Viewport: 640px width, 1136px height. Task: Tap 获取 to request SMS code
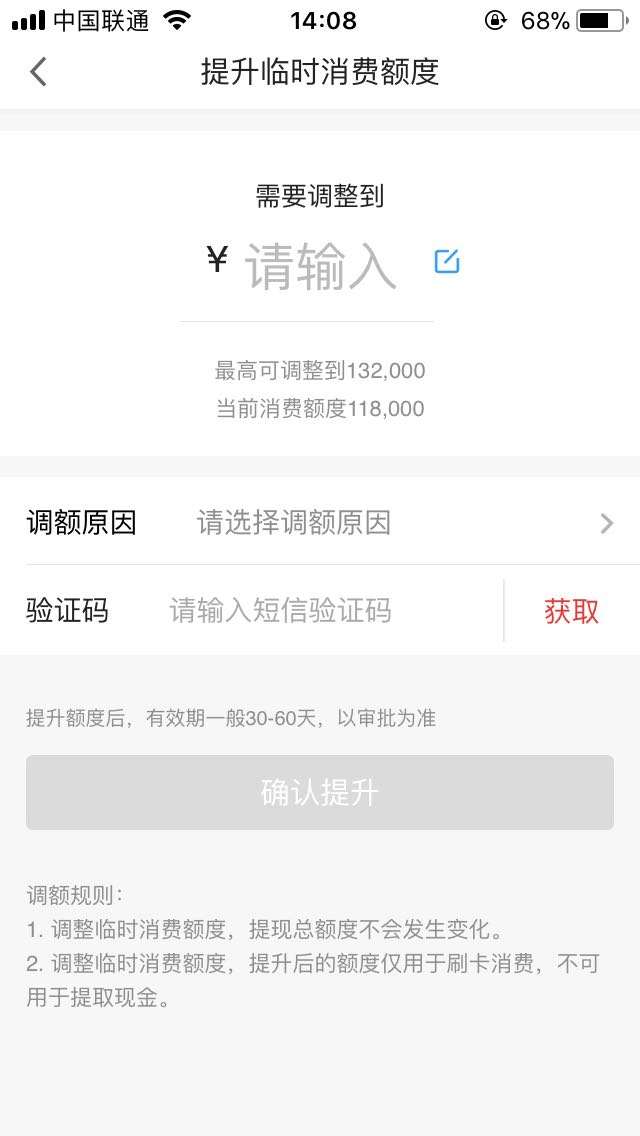[571, 610]
